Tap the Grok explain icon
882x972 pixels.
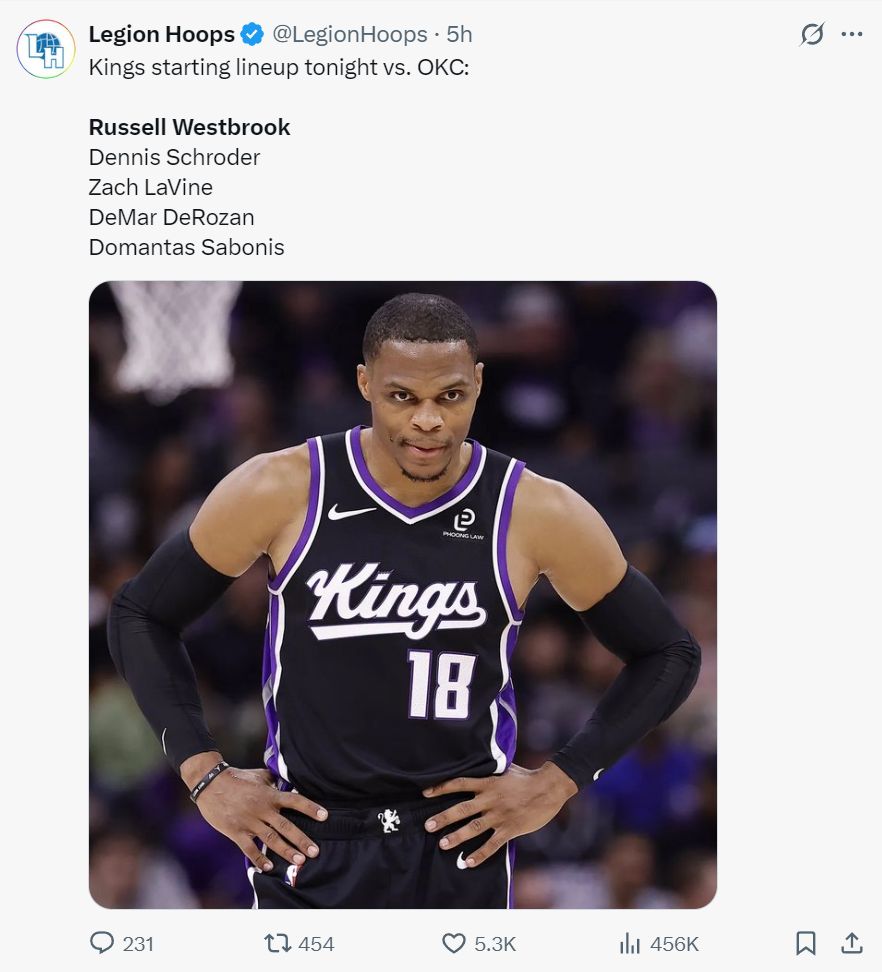[x=812, y=34]
